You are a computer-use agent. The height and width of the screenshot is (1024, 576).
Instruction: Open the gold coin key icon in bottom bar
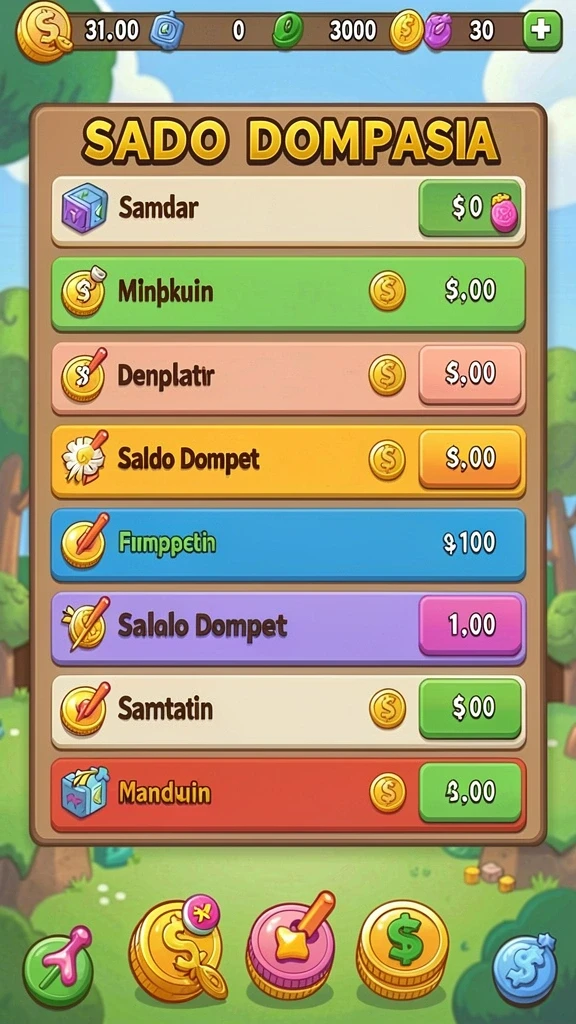tap(178, 947)
